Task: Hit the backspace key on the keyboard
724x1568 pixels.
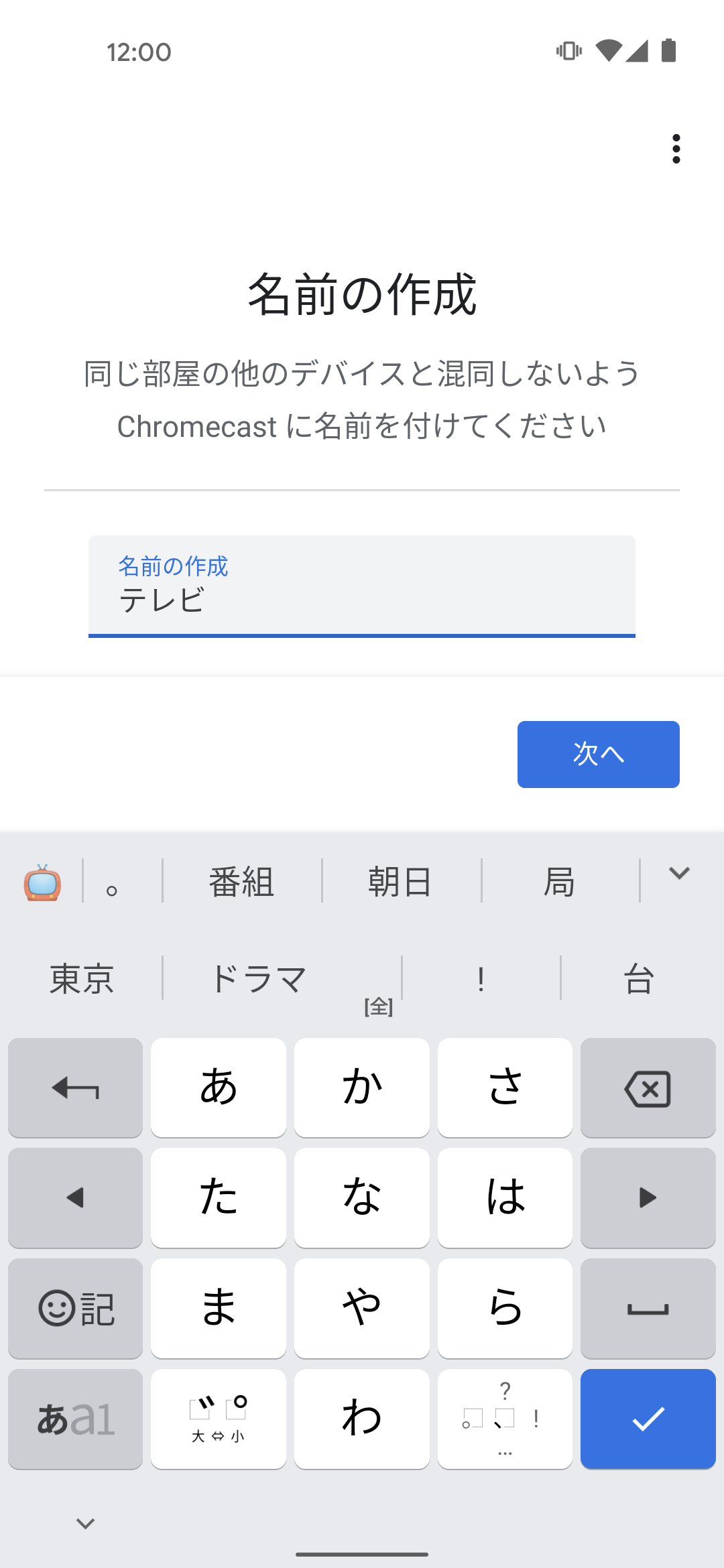Action: (648, 1088)
